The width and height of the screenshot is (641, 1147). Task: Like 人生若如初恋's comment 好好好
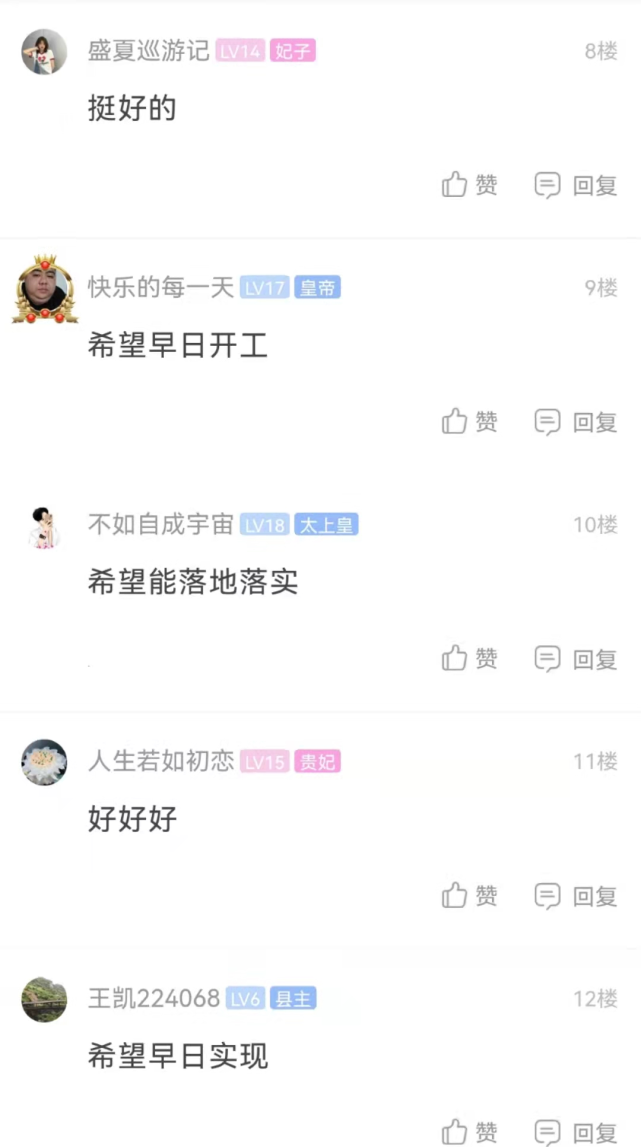[x=470, y=896]
